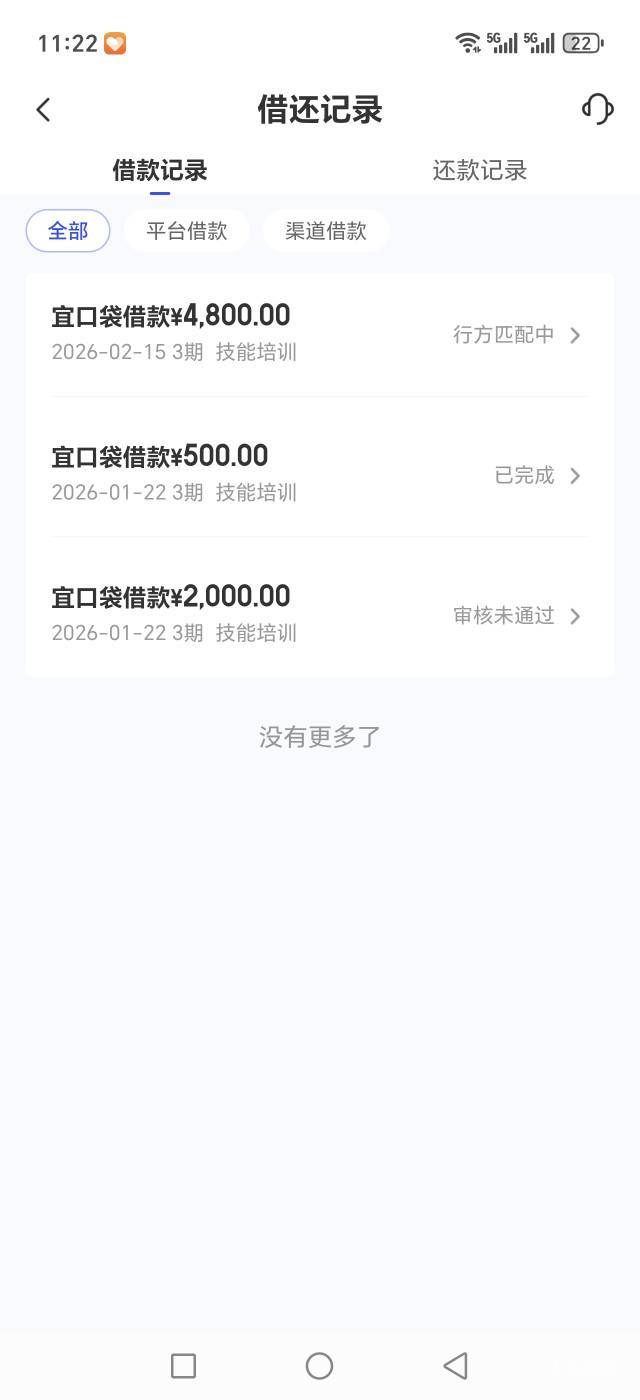Tap the system home button

[319, 1366]
